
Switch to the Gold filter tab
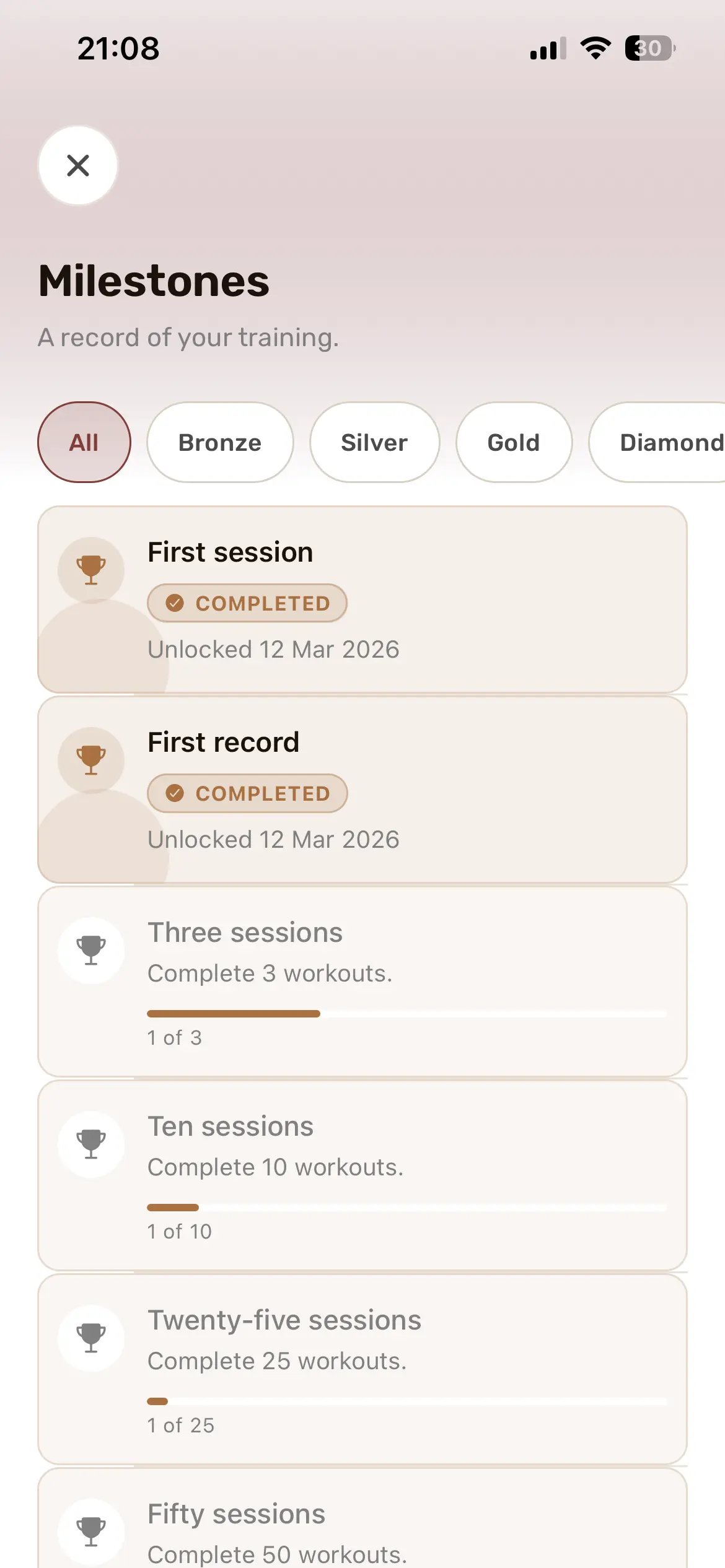coord(514,442)
